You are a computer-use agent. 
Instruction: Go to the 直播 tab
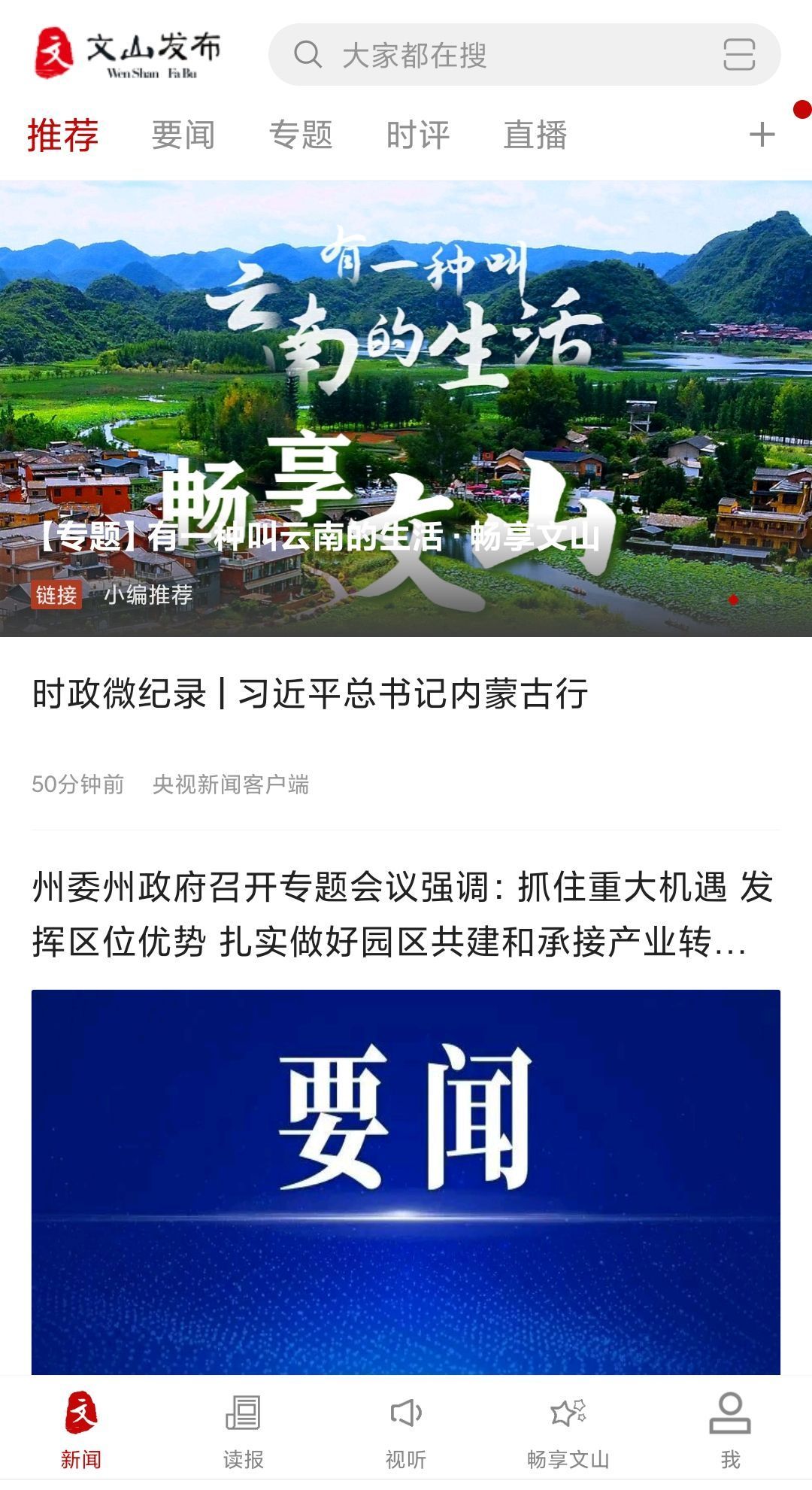coord(535,135)
